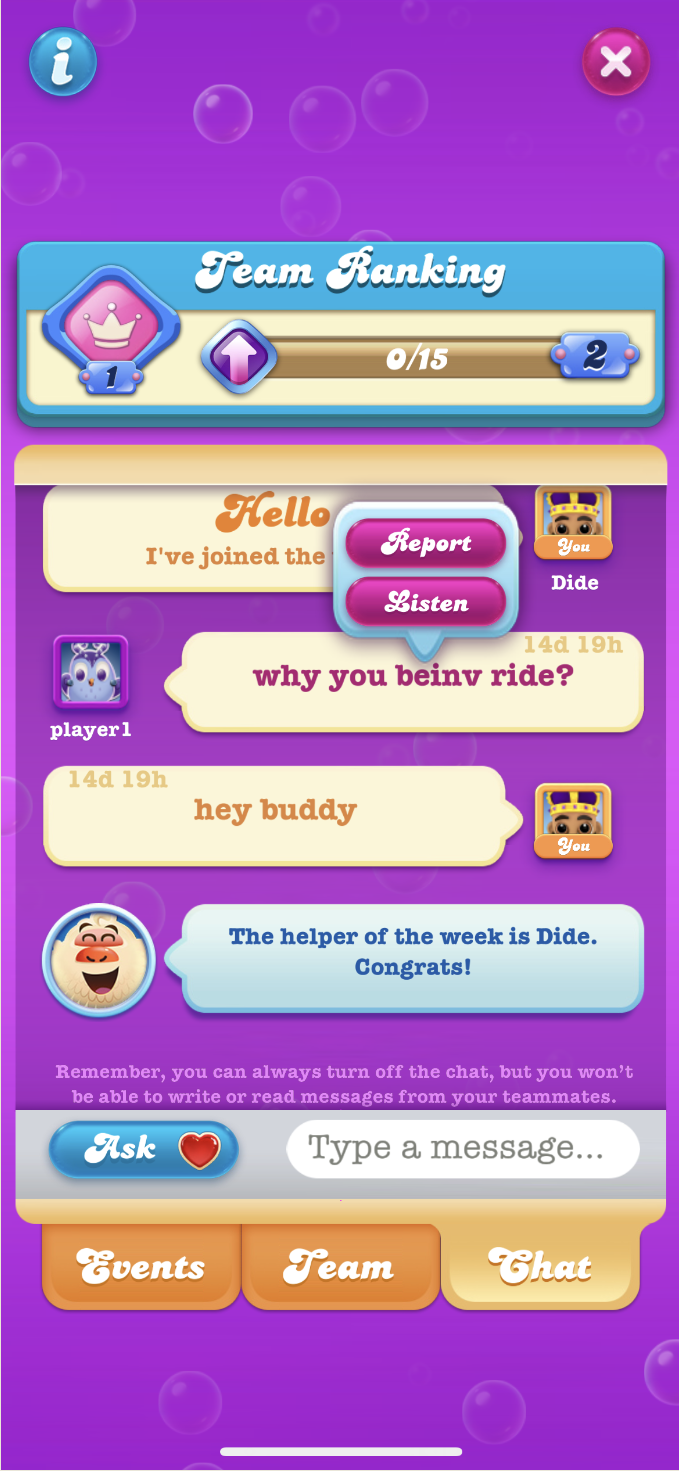The image size is (679, 1471).
Task: Report the message from player1
Action: tap(424, 543)
